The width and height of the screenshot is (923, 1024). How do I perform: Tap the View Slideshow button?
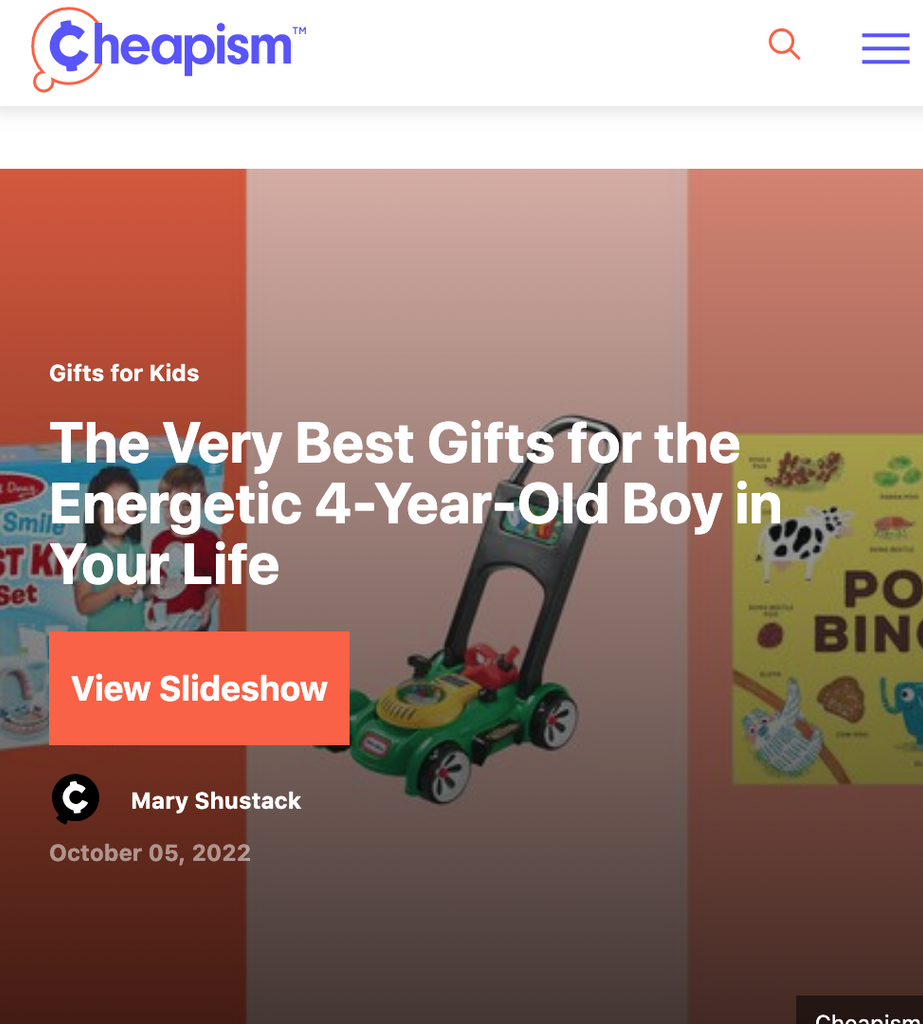click(x=199, y=688)
